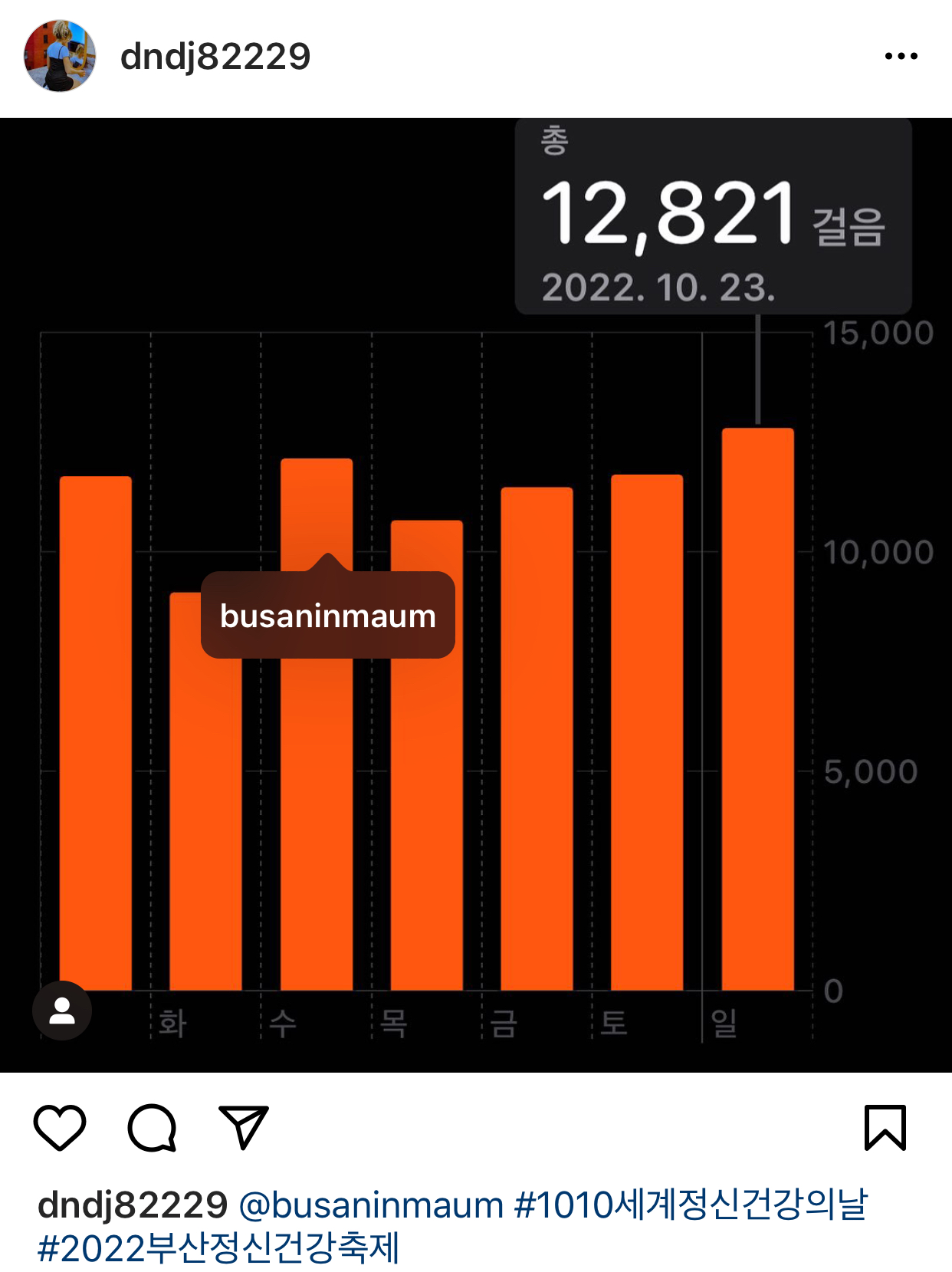Open the comments on this post
This screenshot has width=952, height=1272.
click(152, 1127)
